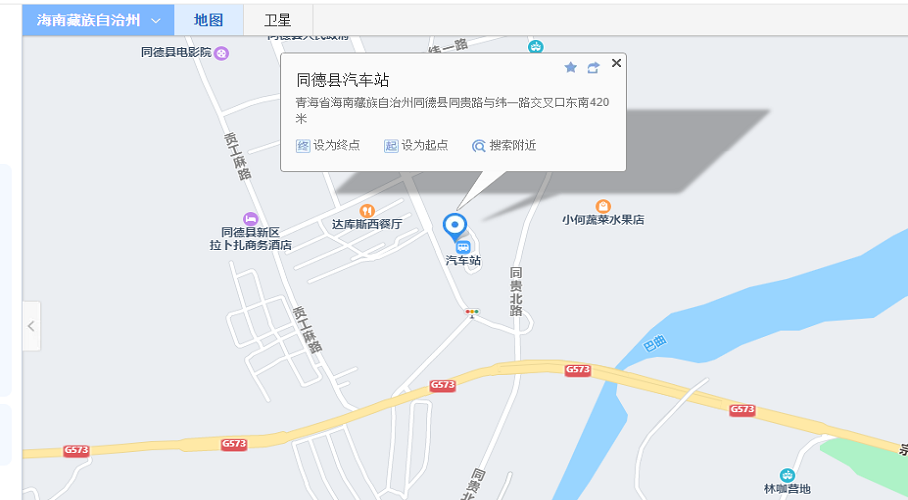Open the 同德县电影院 cinema marker

coord(221,53)
